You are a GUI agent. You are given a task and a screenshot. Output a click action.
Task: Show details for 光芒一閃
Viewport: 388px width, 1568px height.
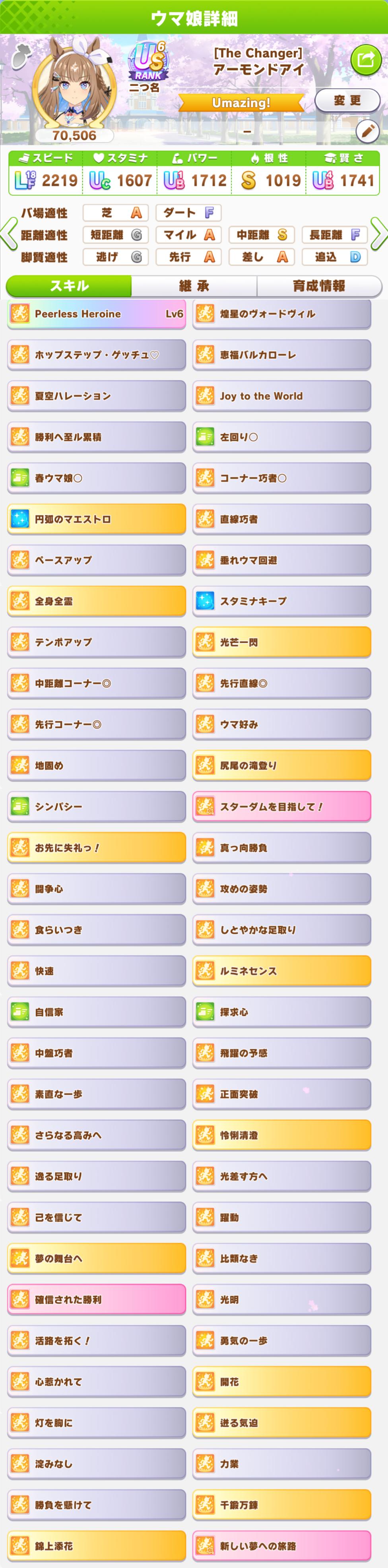(x=281, y=642)
